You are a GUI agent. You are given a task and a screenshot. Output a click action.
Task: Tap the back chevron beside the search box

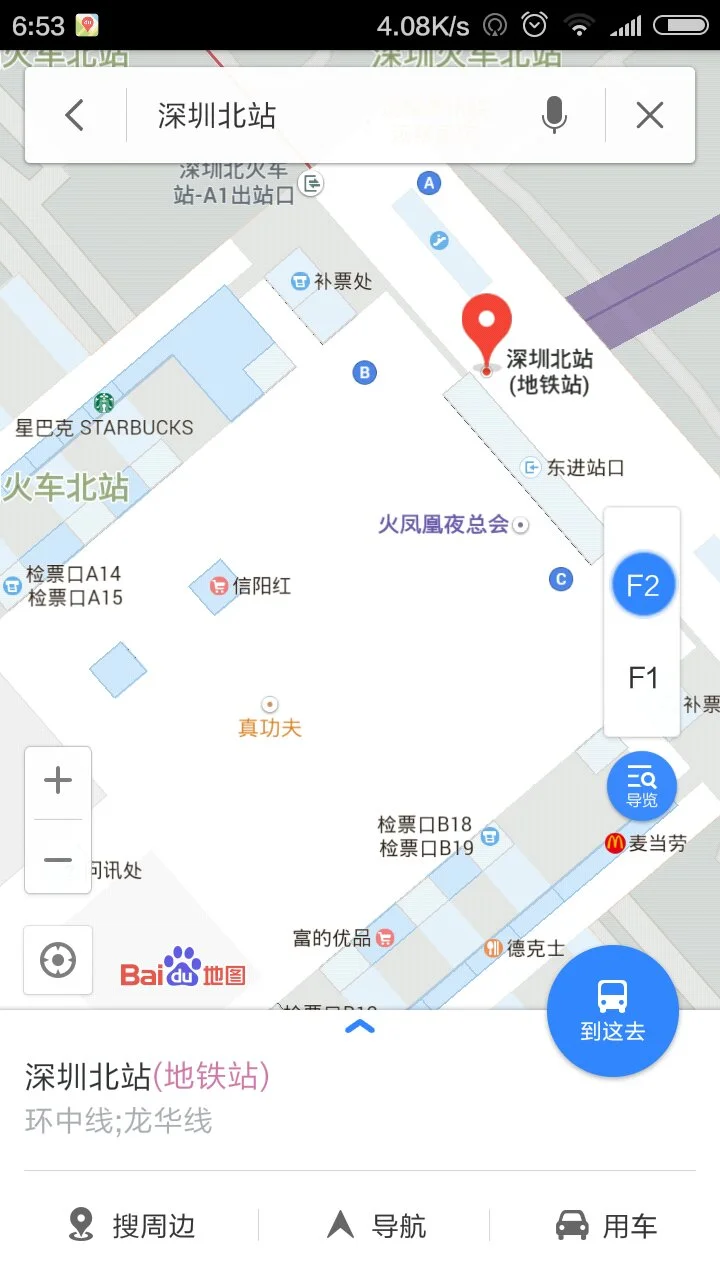tap(74, 114)
